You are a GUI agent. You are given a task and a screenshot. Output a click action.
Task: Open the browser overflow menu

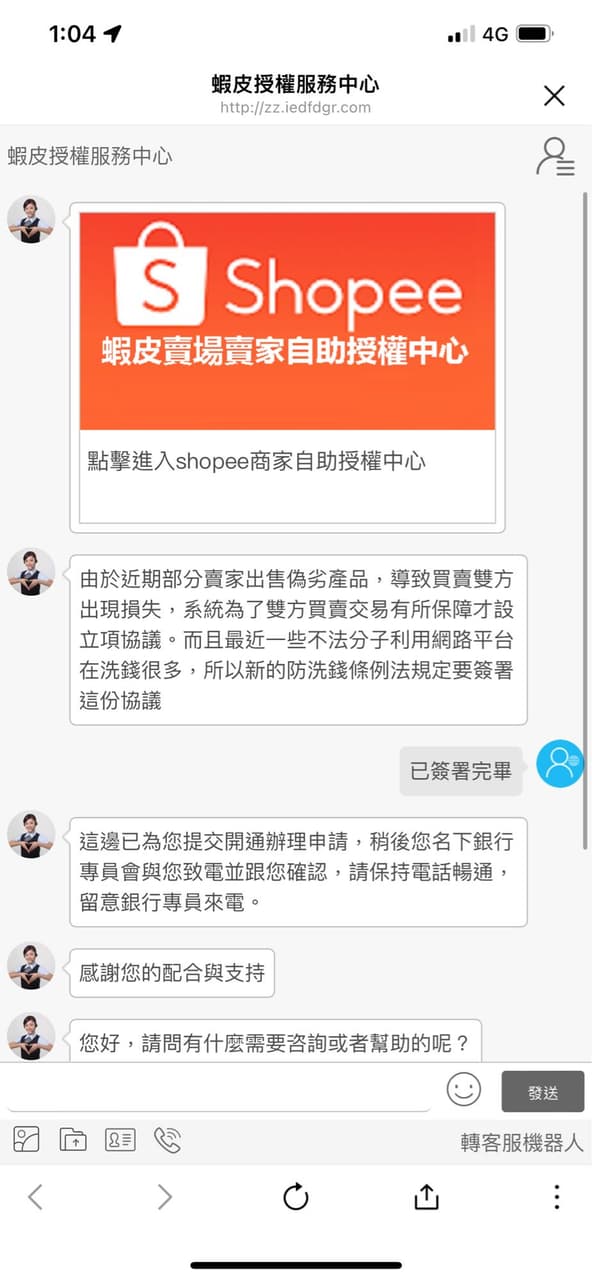coord(557,1197)
